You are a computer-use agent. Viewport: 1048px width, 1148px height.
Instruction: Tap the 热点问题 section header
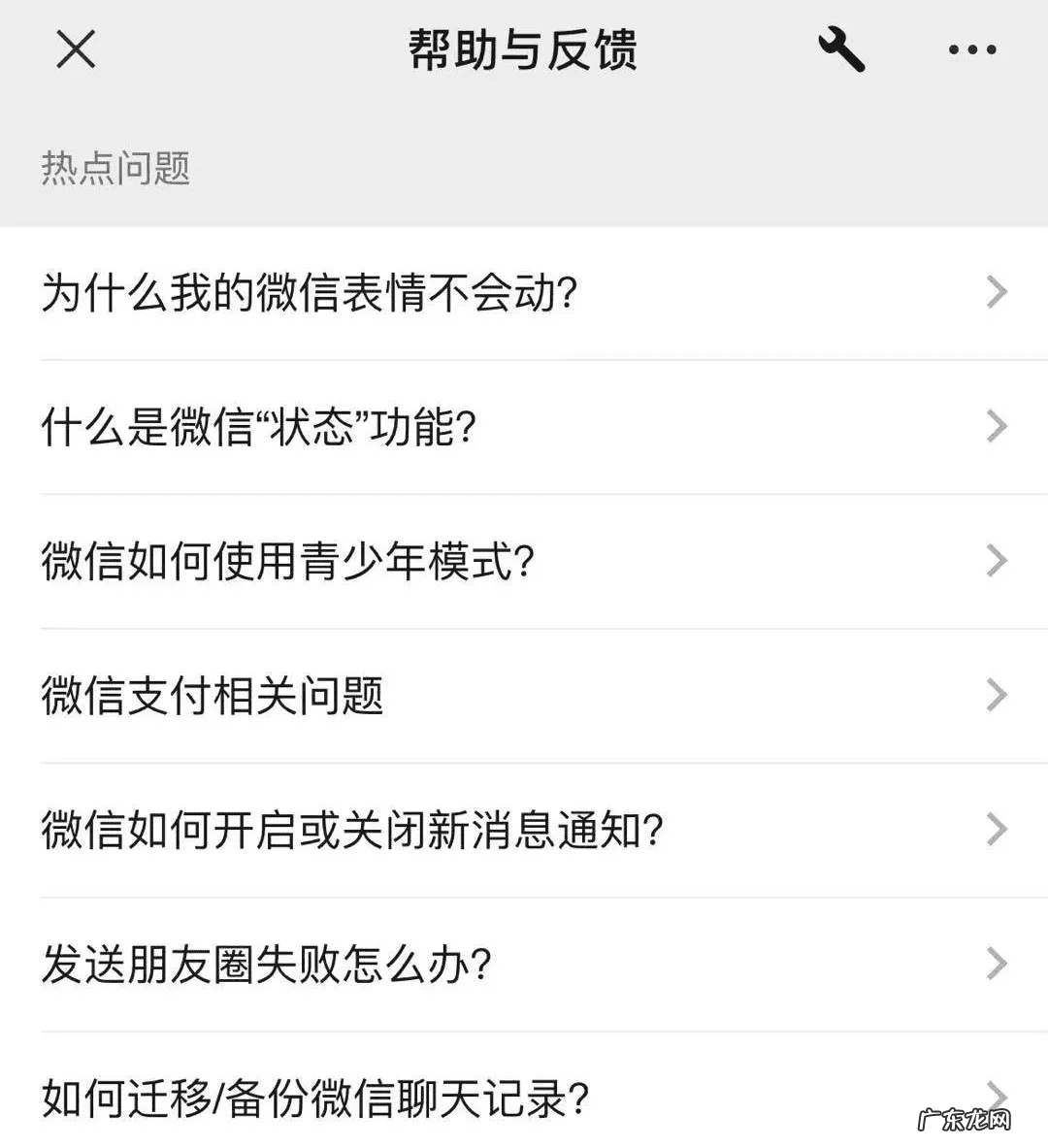tap(116, 170)
